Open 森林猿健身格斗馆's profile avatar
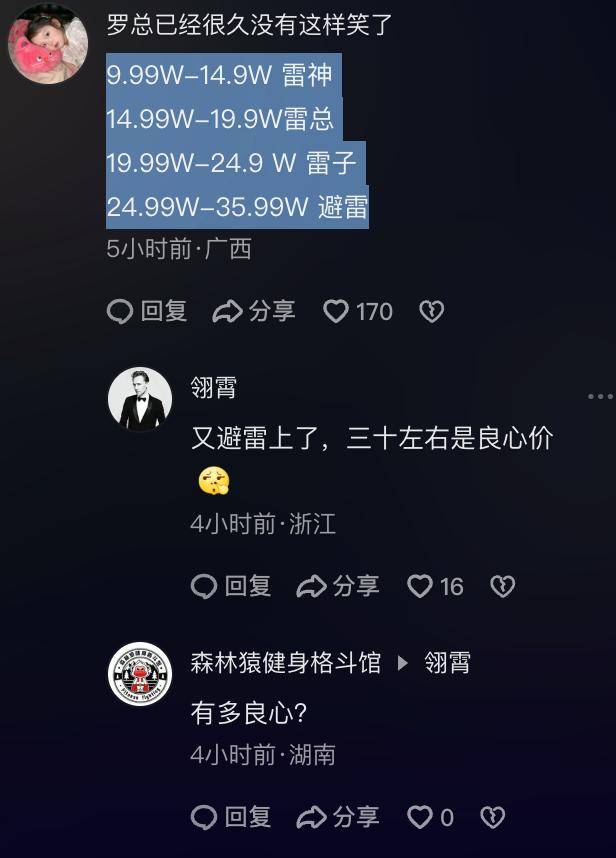The height and width of the screenshot is (858, 616). pos(140,675)
